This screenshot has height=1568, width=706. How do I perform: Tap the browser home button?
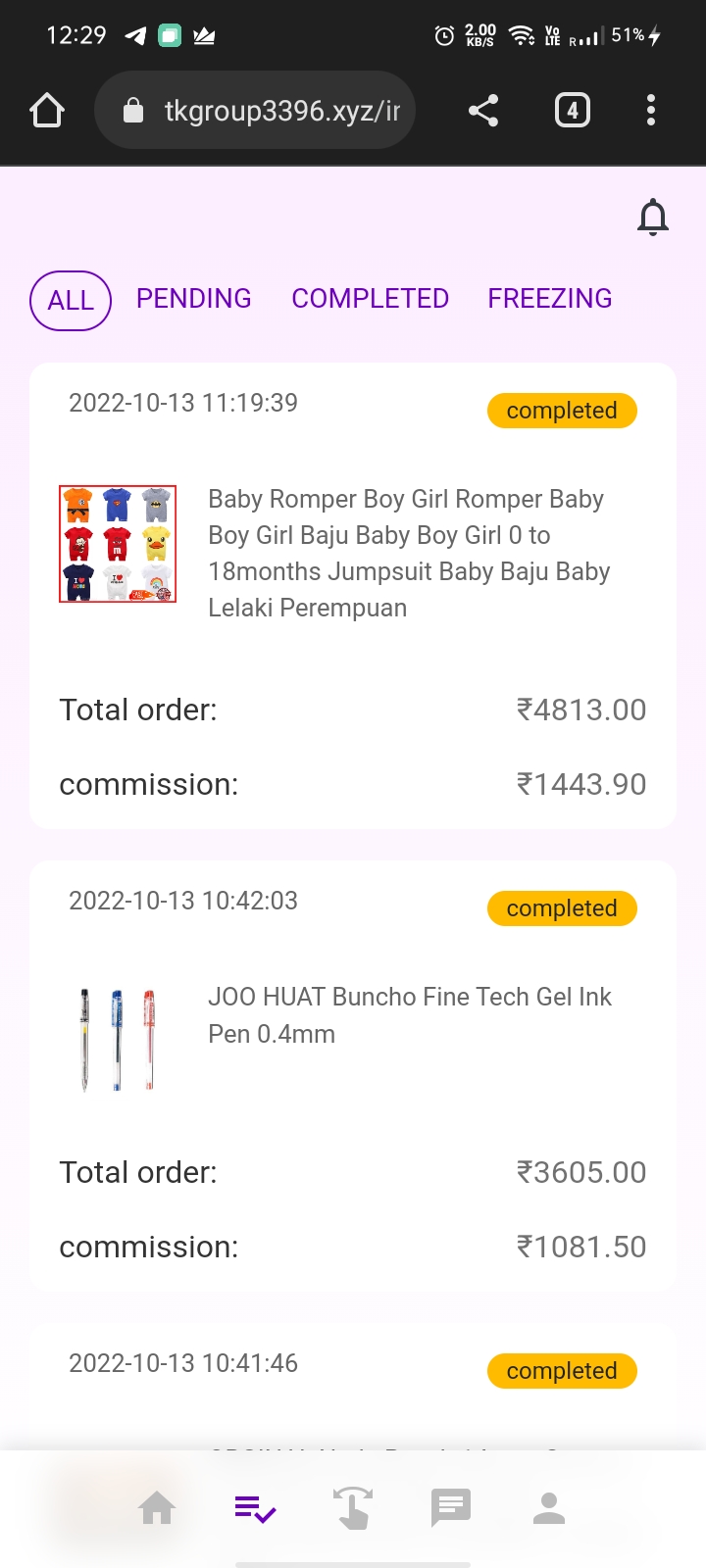[47, 111]
